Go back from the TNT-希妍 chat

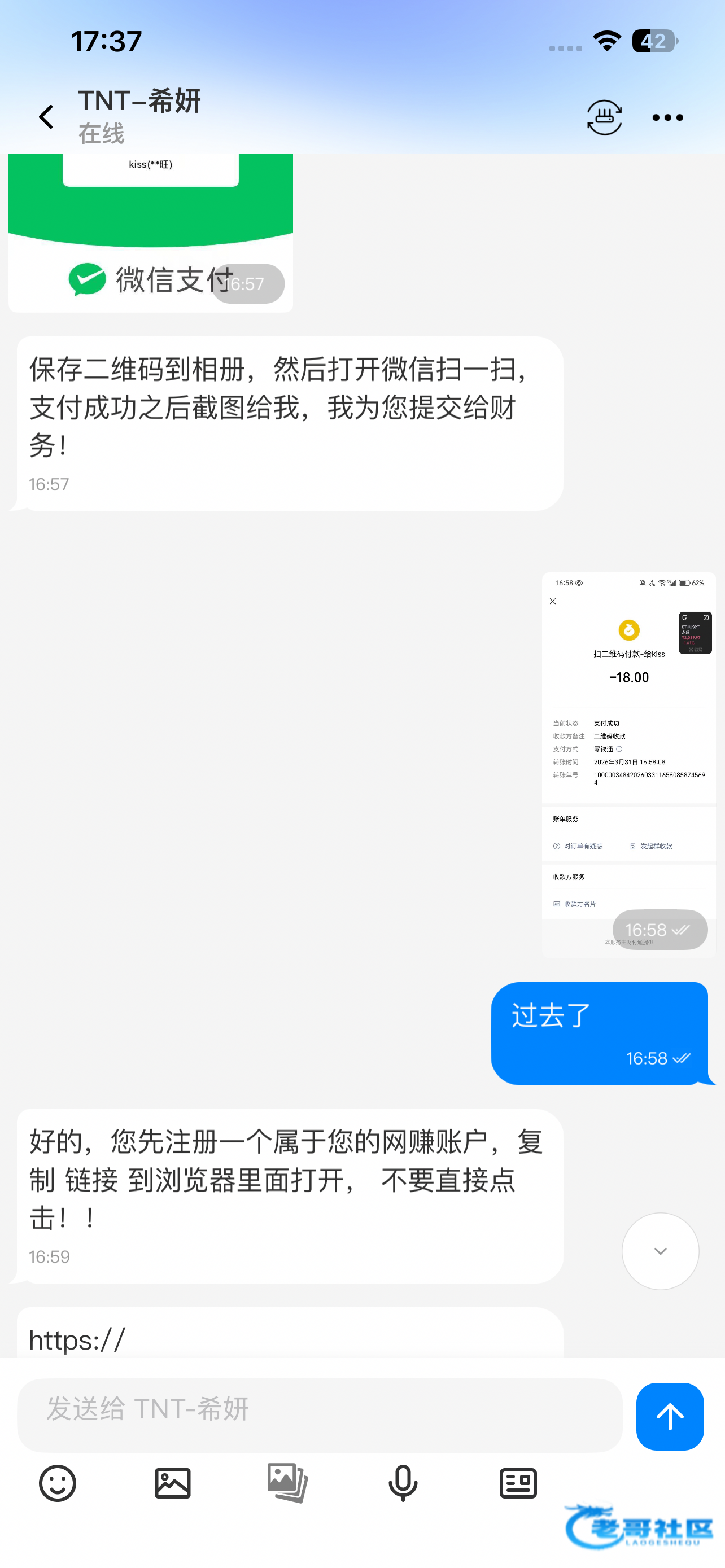tap(46, 117)
